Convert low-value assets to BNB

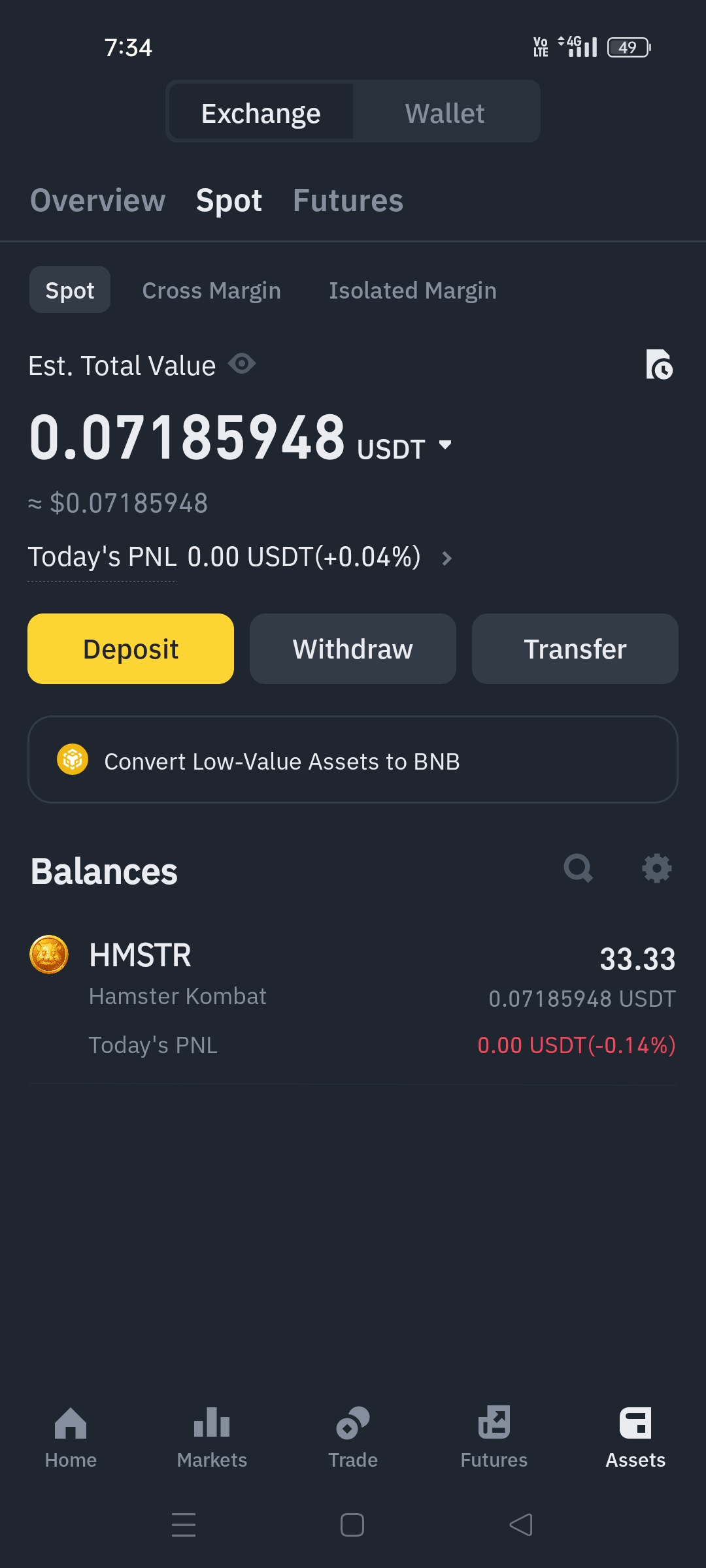(x=353, y=760)
